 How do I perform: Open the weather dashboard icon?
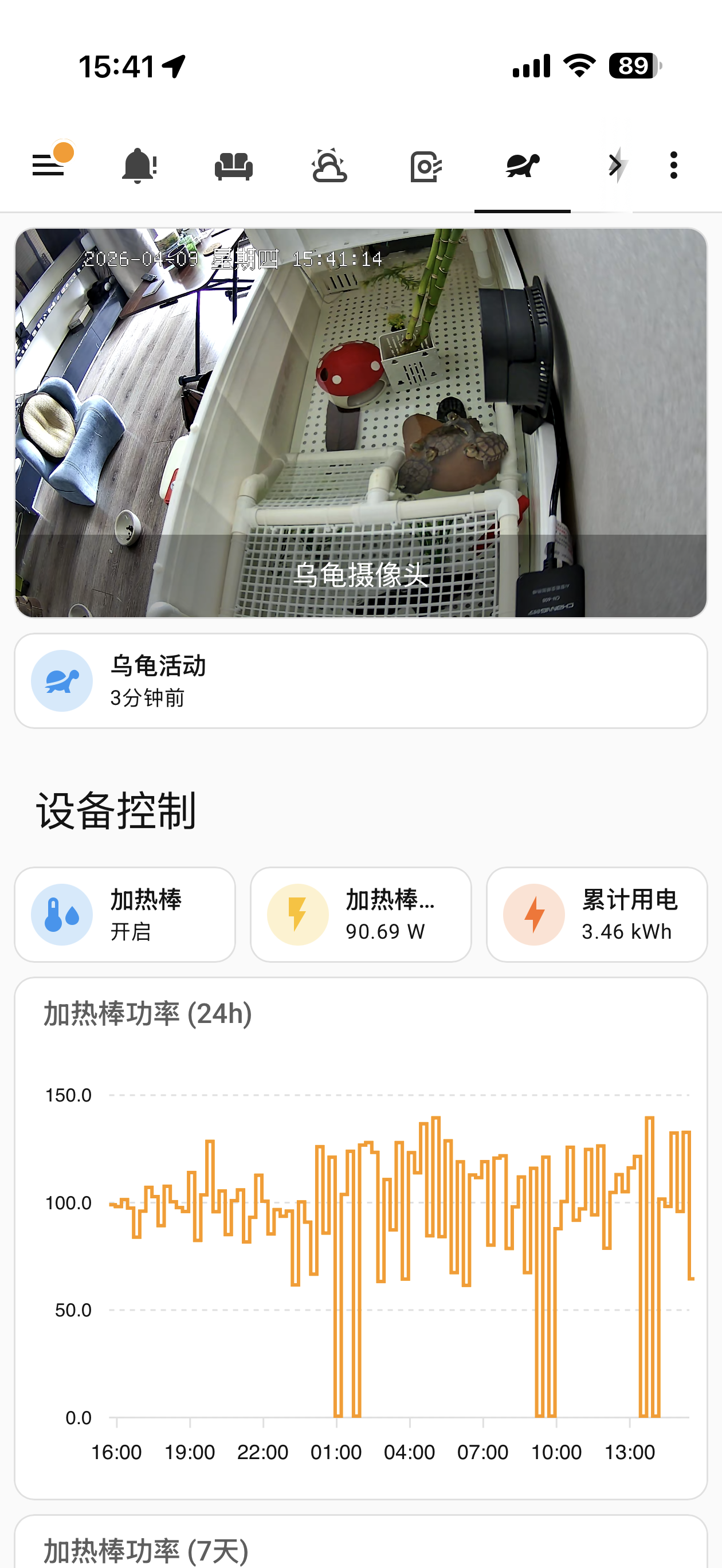[329, 164]
